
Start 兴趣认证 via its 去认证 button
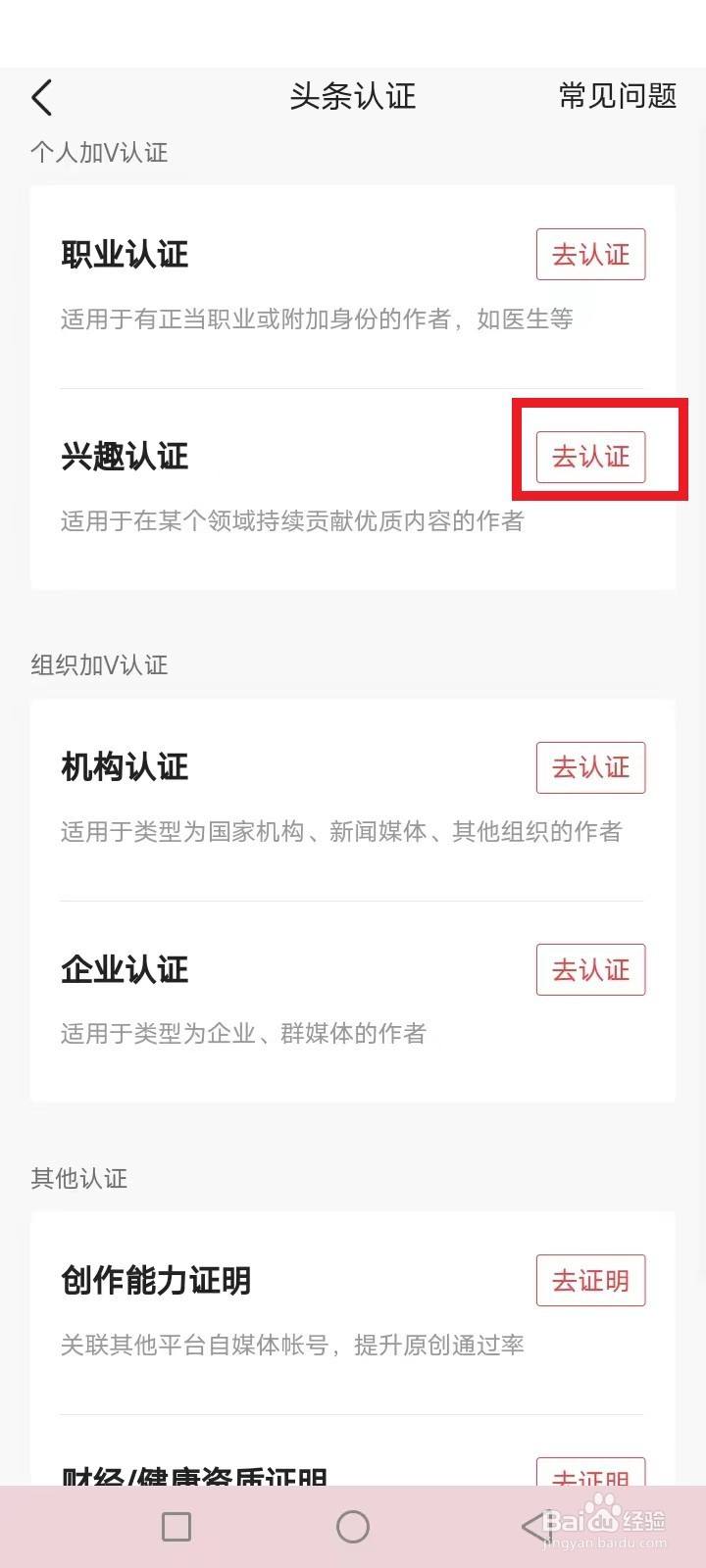pos(588,458)
